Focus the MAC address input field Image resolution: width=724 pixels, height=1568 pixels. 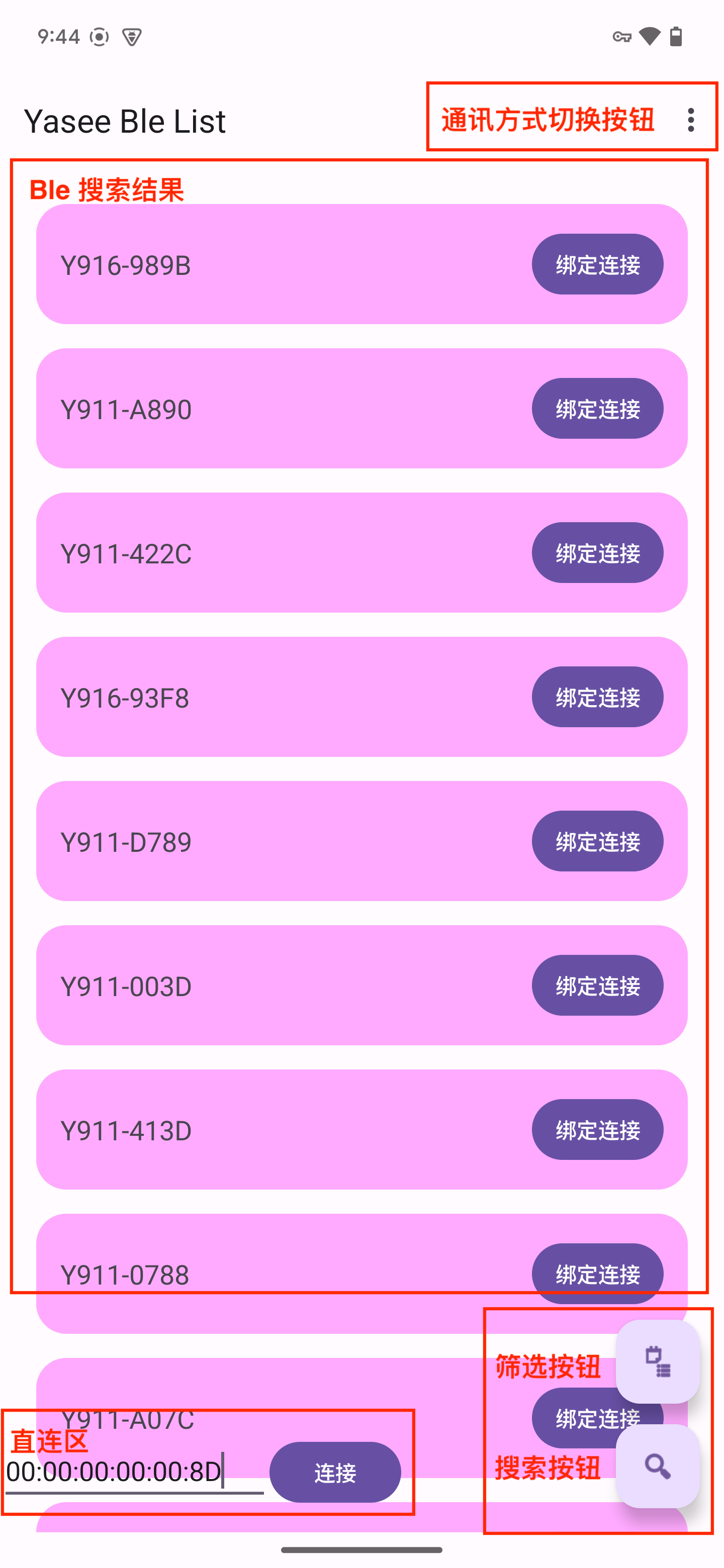(135, 1473)
